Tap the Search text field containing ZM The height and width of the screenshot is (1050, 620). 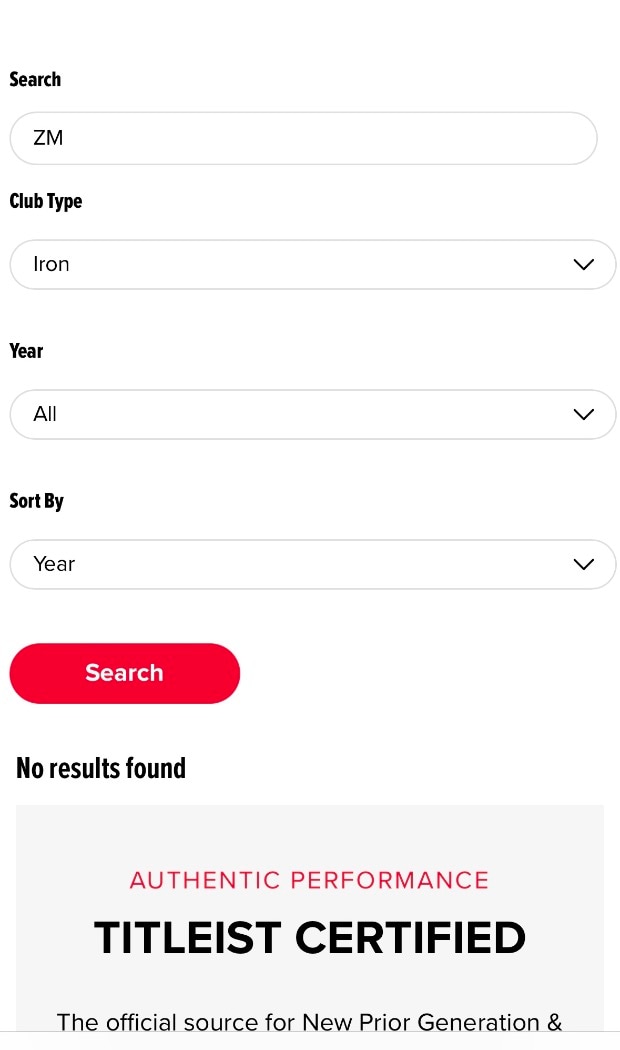click(303, 138)
